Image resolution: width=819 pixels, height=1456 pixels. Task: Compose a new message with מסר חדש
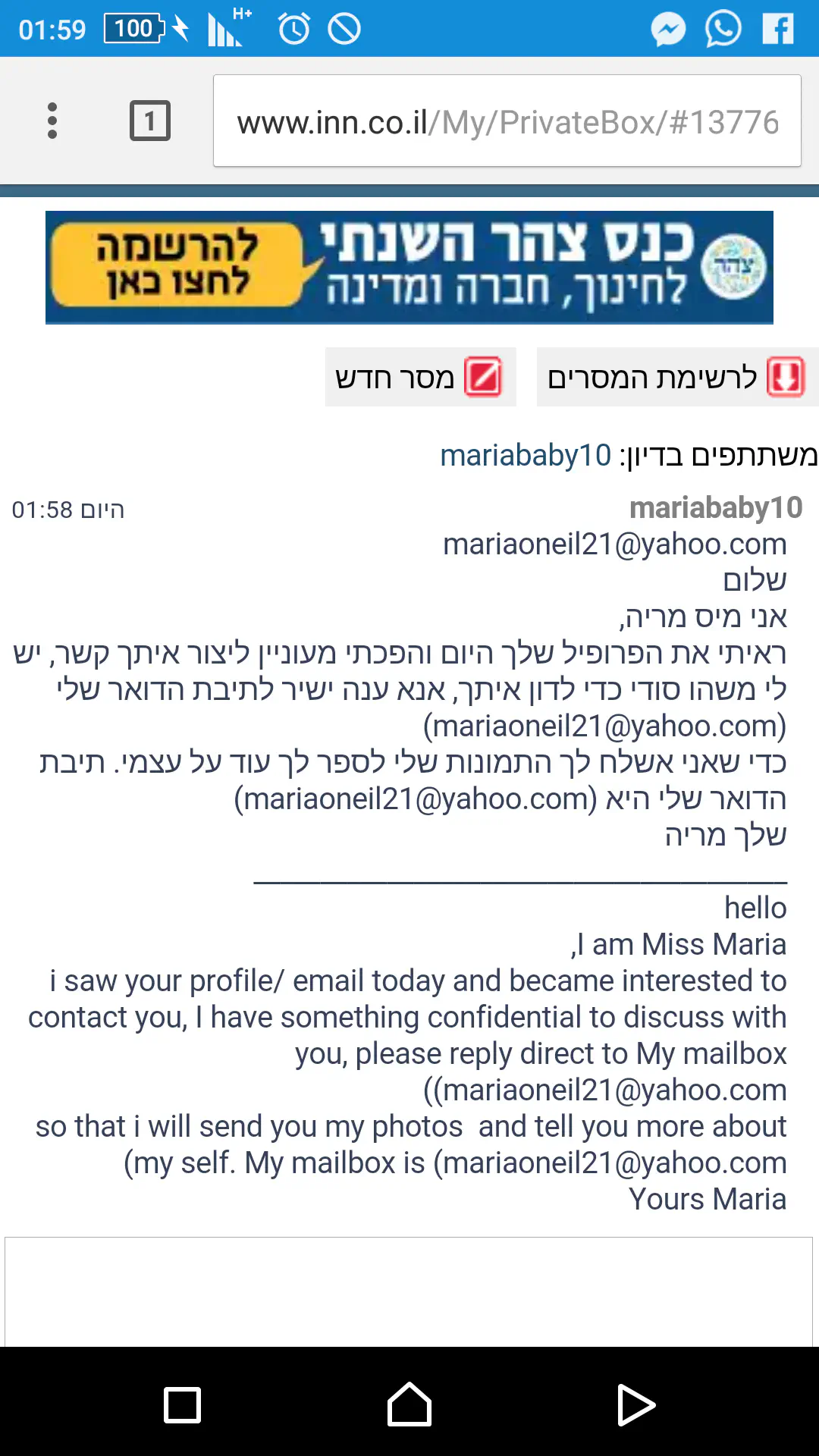420,378
